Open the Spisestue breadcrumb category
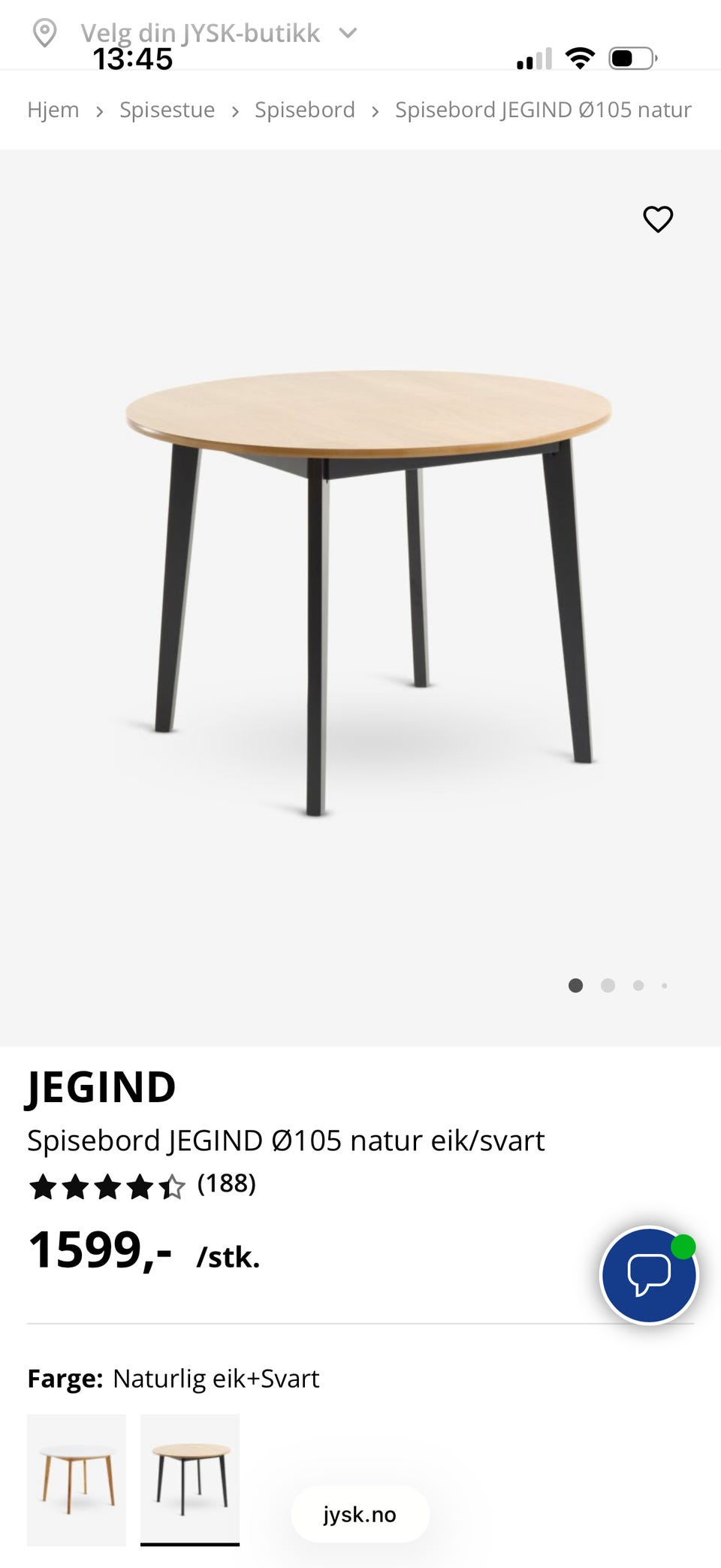 [167, 110]
